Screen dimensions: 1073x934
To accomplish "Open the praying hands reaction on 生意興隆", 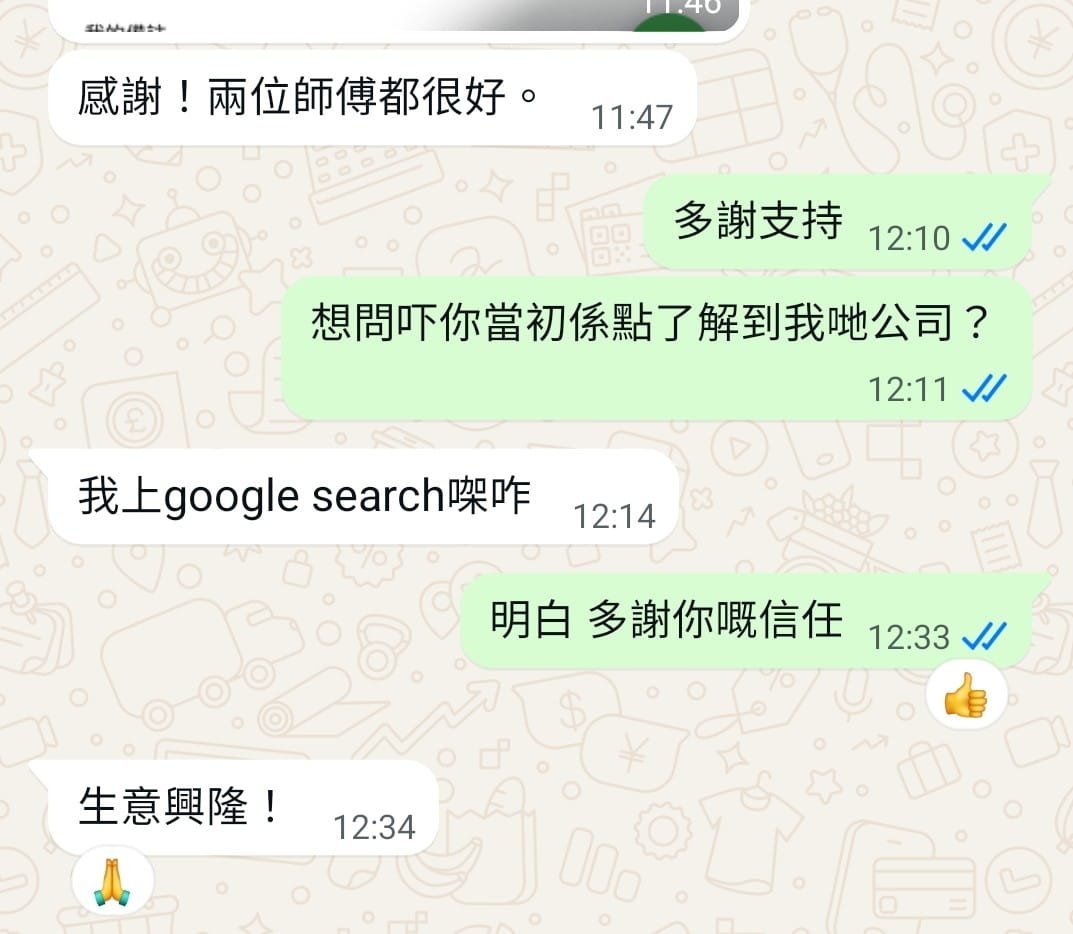I will pos(113,882).
